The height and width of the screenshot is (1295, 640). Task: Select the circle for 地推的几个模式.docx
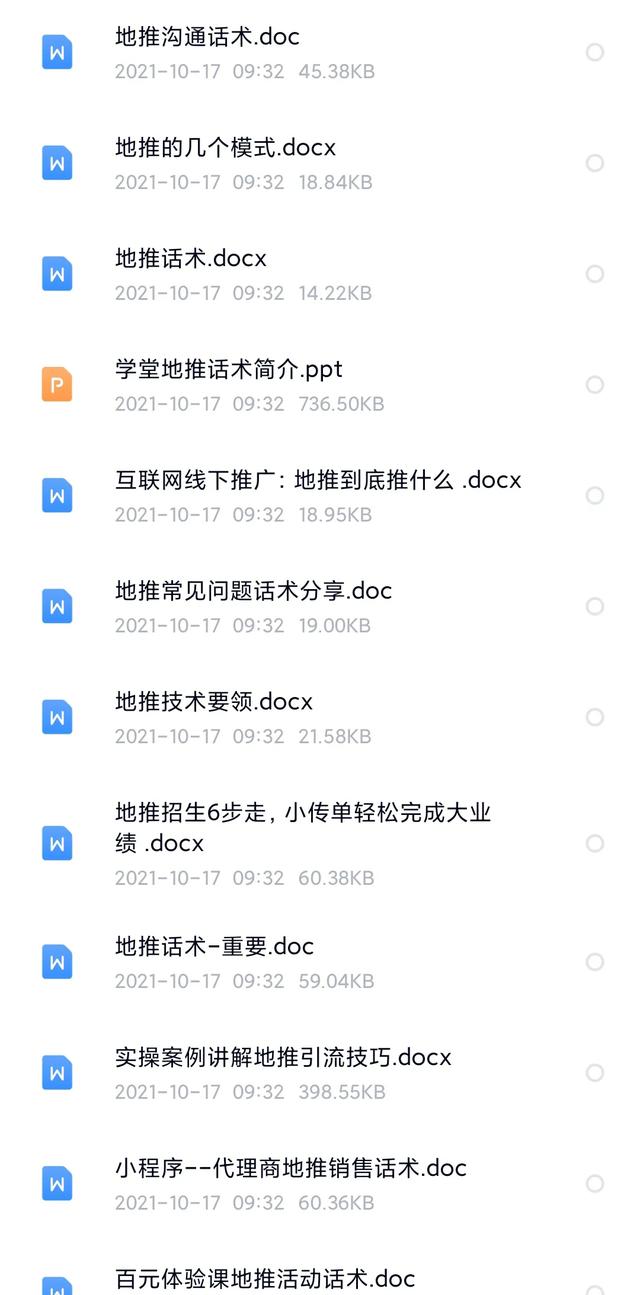click(595, 163)
